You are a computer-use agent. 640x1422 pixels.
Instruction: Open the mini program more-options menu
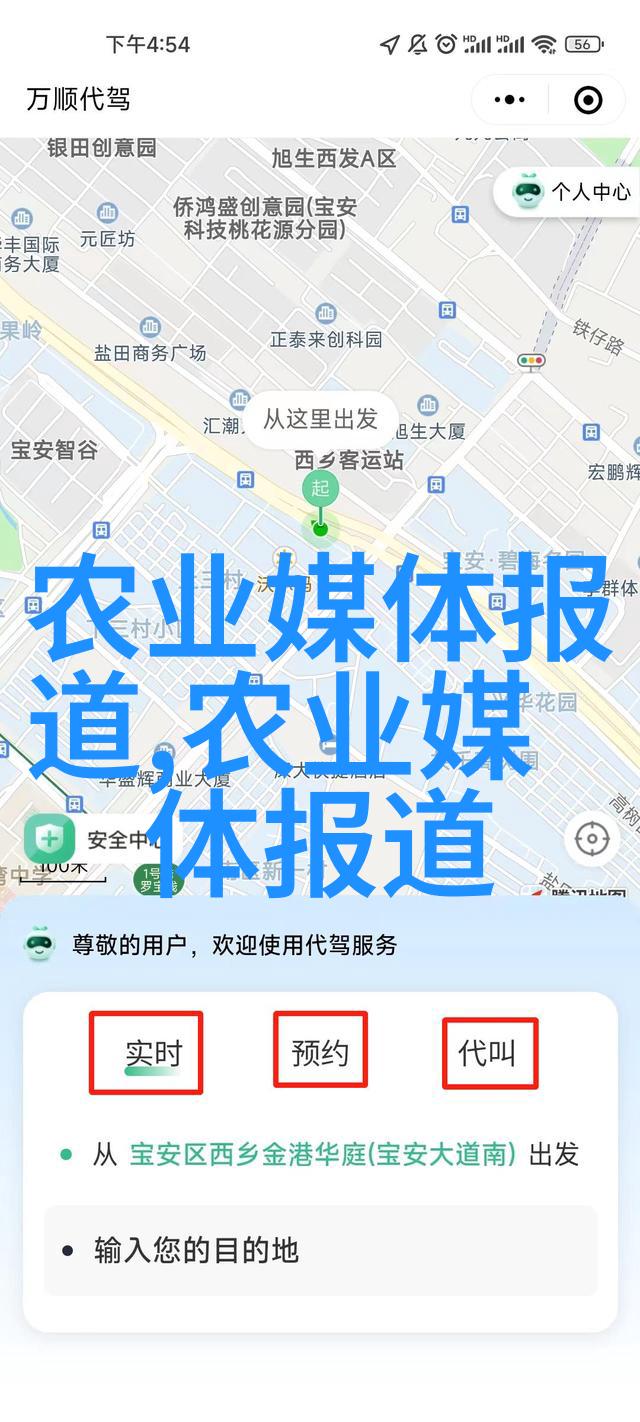click(x=510, y=99)
